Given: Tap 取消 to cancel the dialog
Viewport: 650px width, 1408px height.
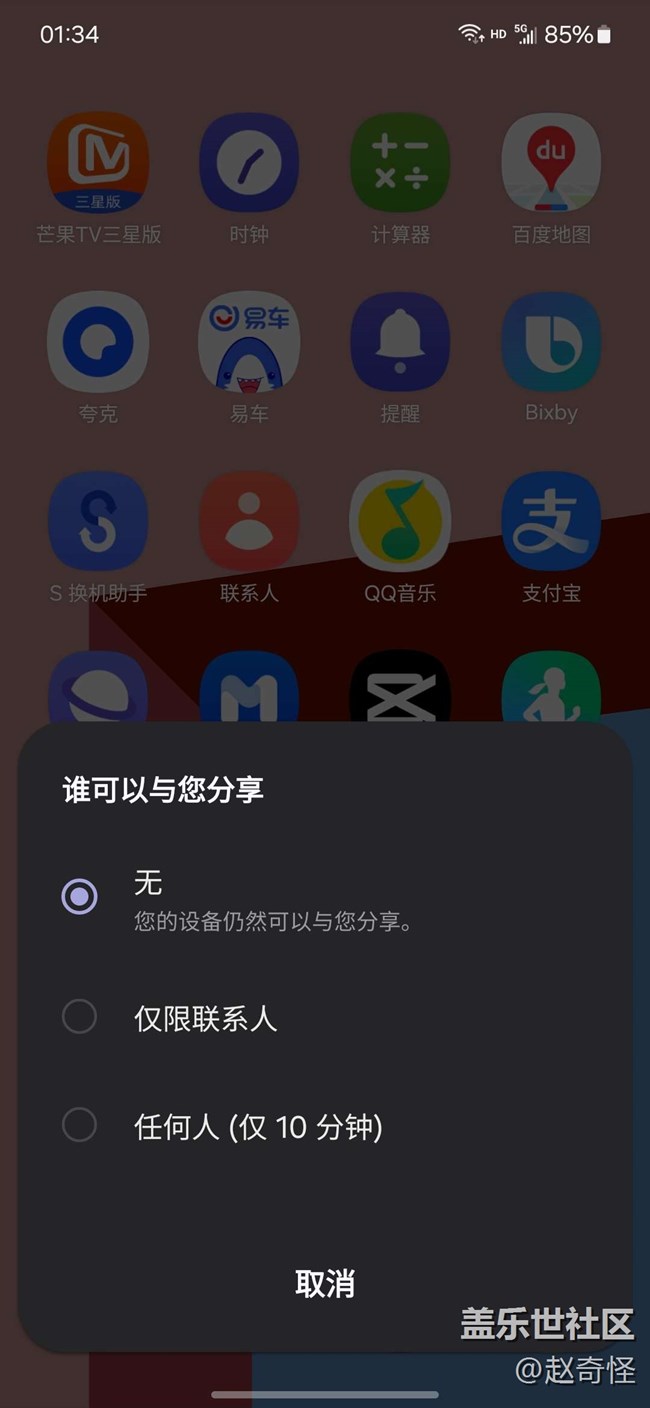Looking at the screenshot, I should pyautogui.click(x=325, y=1283).
